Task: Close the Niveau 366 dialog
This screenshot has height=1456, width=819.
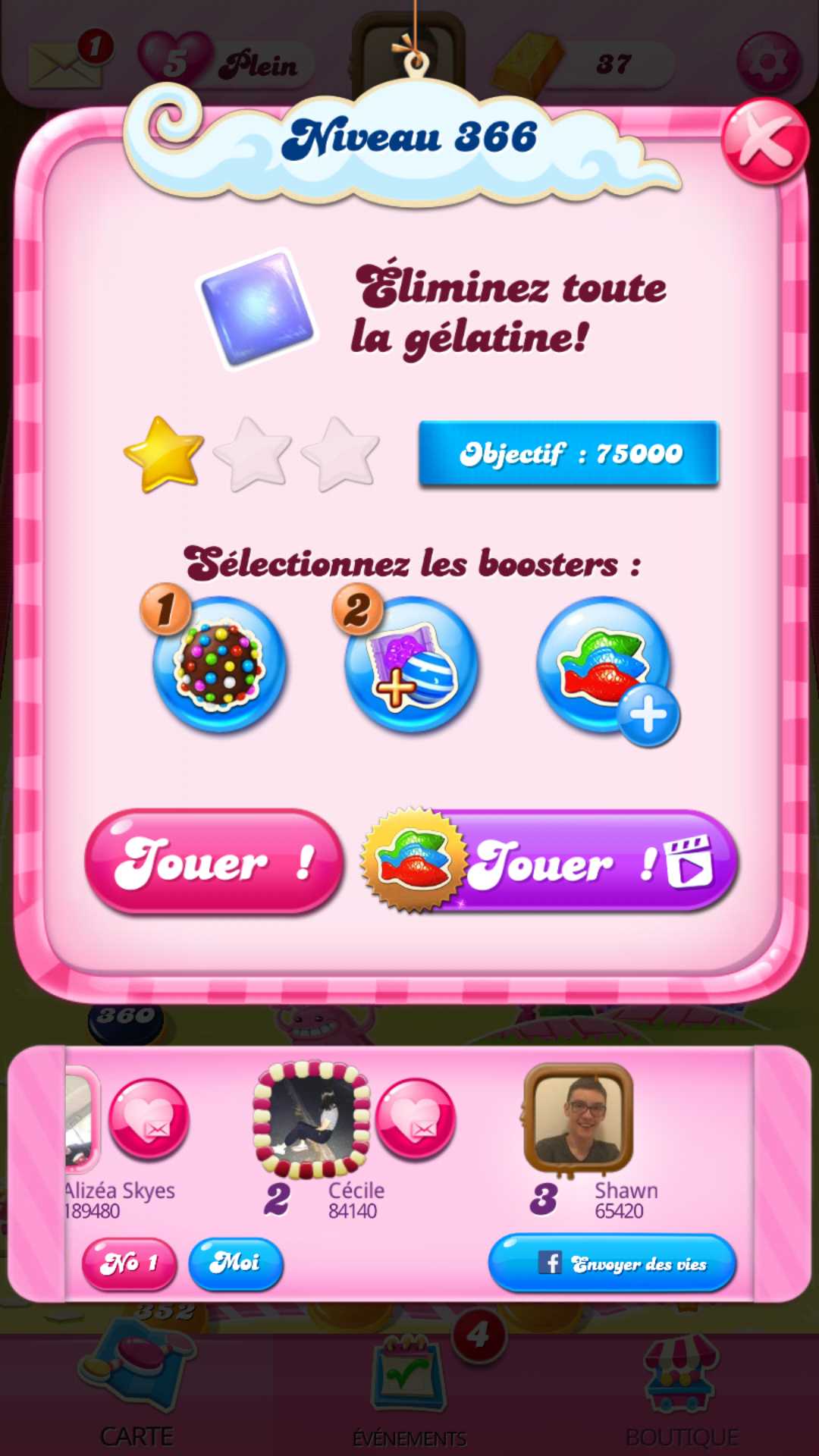Action: point(764,141)
